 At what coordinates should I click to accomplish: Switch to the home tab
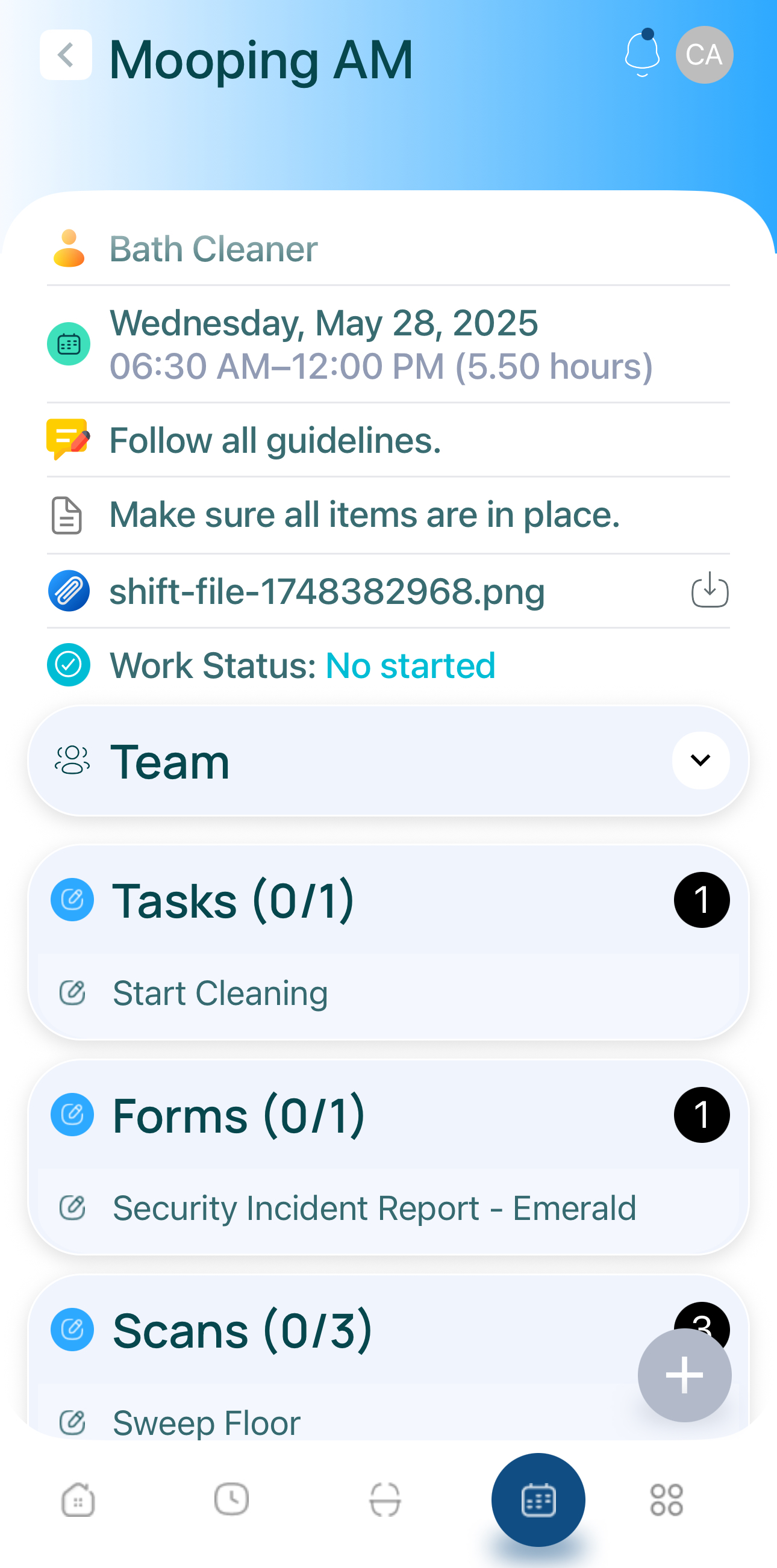(x=78, y=1499)
